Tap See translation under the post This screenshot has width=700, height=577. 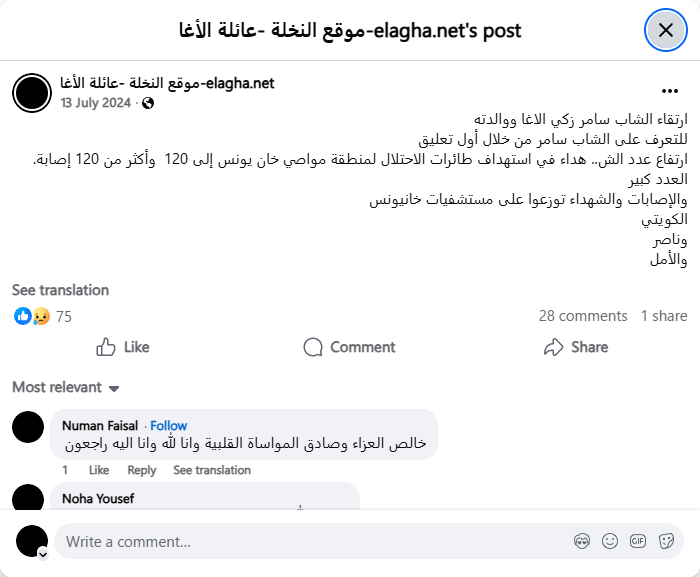60,290
